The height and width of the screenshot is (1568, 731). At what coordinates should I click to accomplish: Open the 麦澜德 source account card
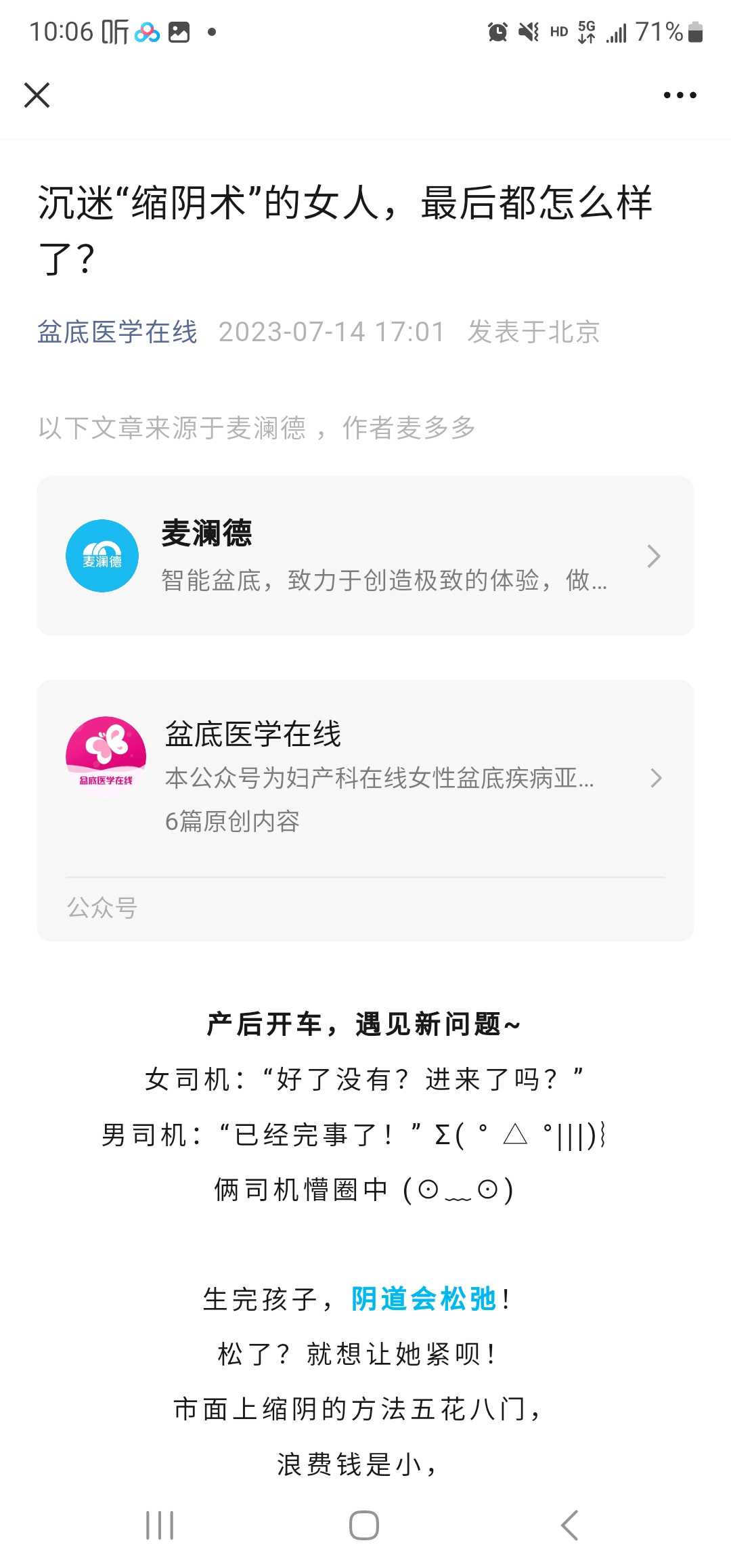[365, 556]
